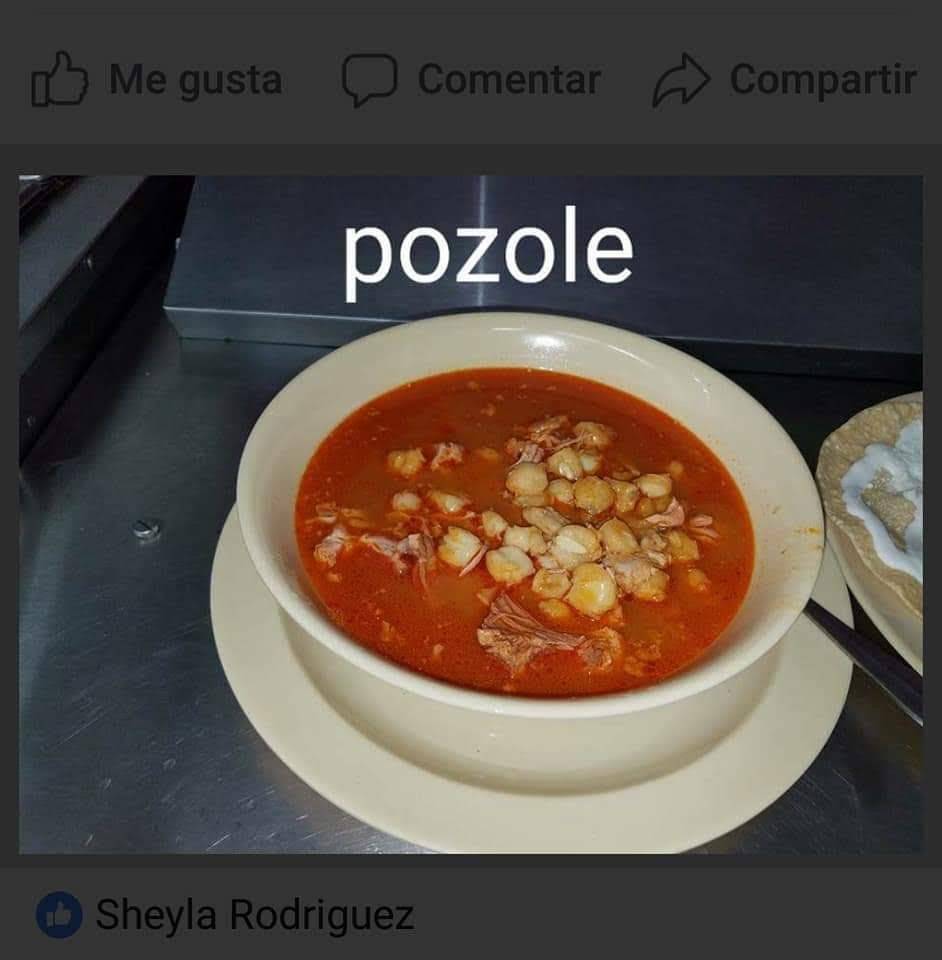Open Comentar to write a comment
This screenshot has height=960, width=942.
click(x=471, y=80)
